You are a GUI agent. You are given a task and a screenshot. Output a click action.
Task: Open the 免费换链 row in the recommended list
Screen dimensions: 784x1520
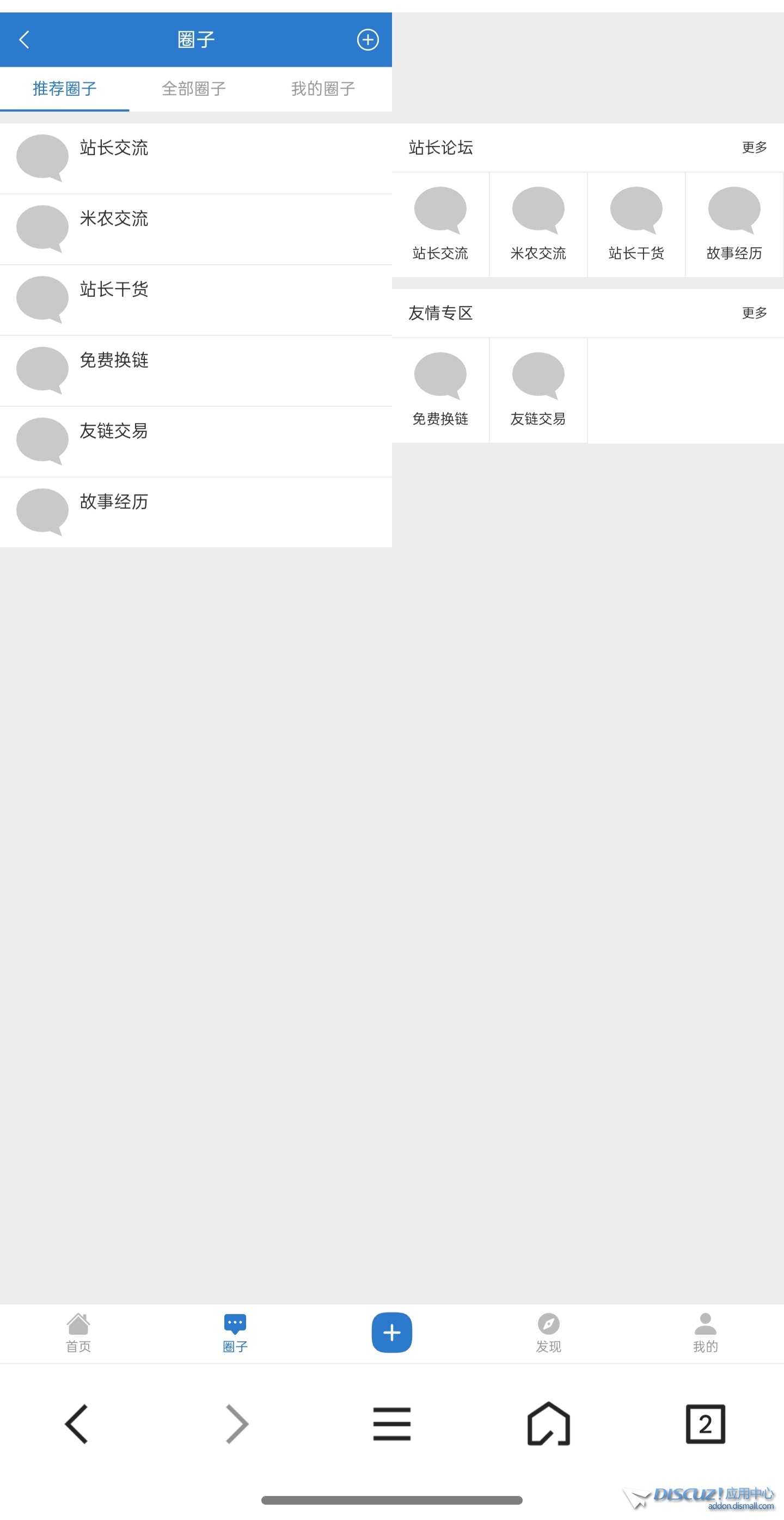[195, 370]
